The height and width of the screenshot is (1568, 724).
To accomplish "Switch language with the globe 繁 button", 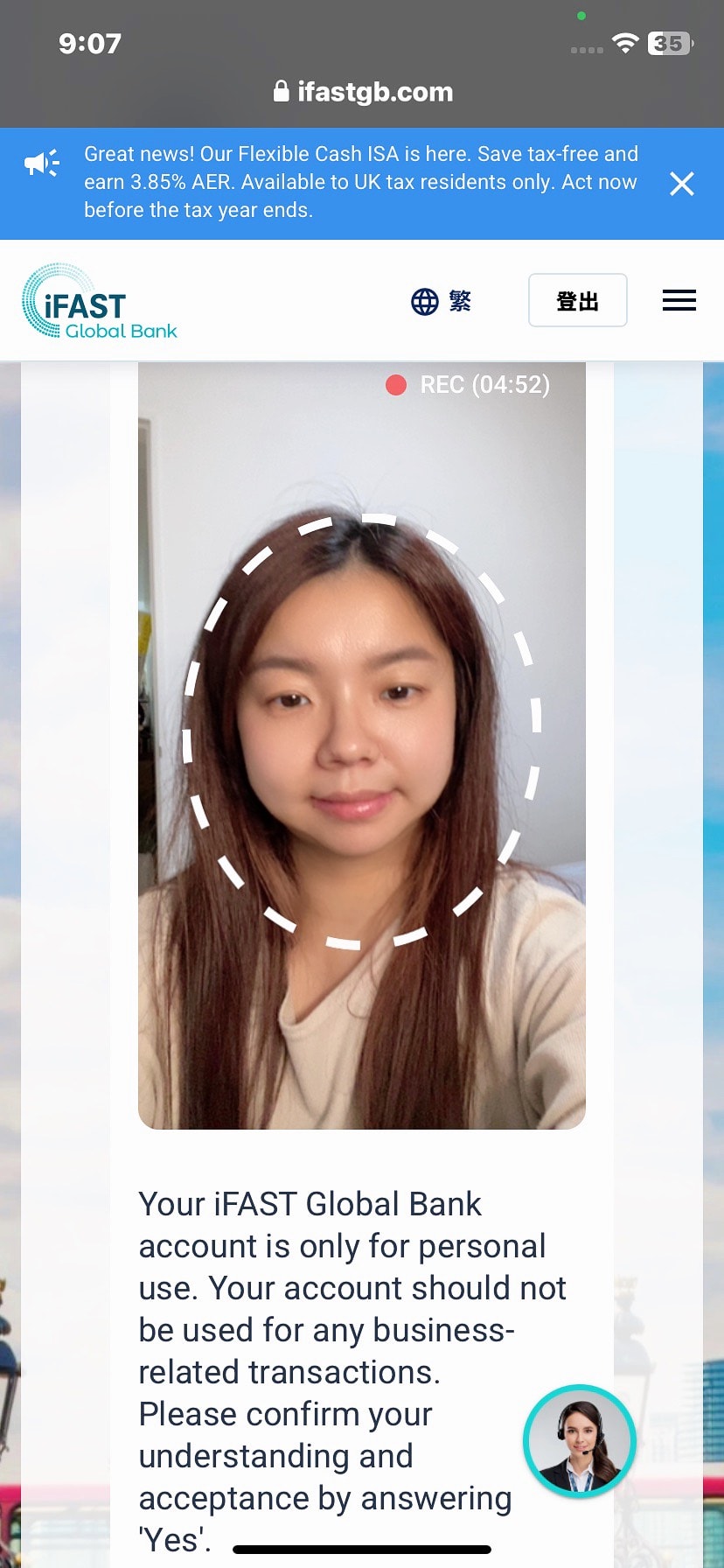I will [441, 302].
